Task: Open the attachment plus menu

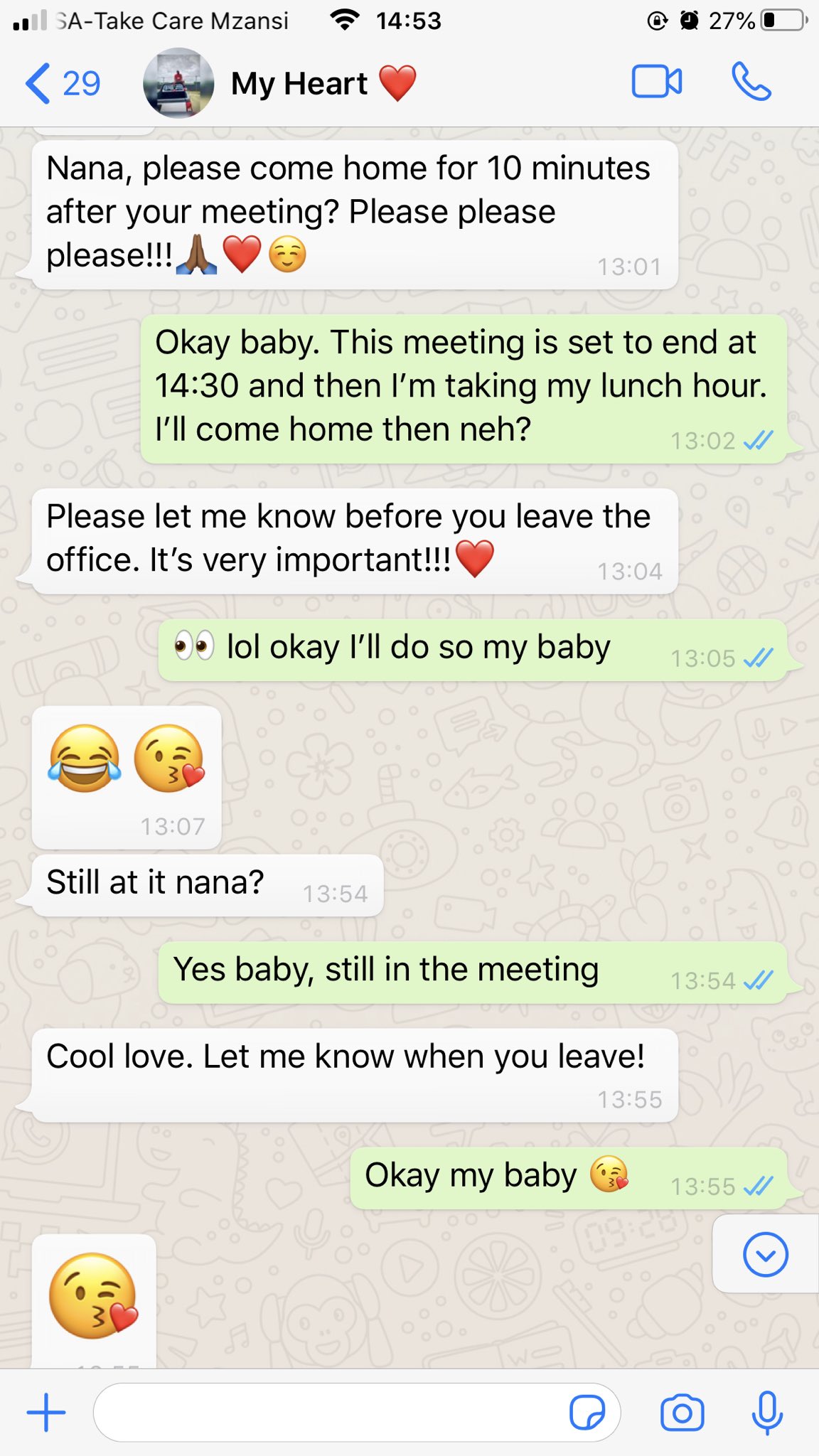Action: [46, 1412]
